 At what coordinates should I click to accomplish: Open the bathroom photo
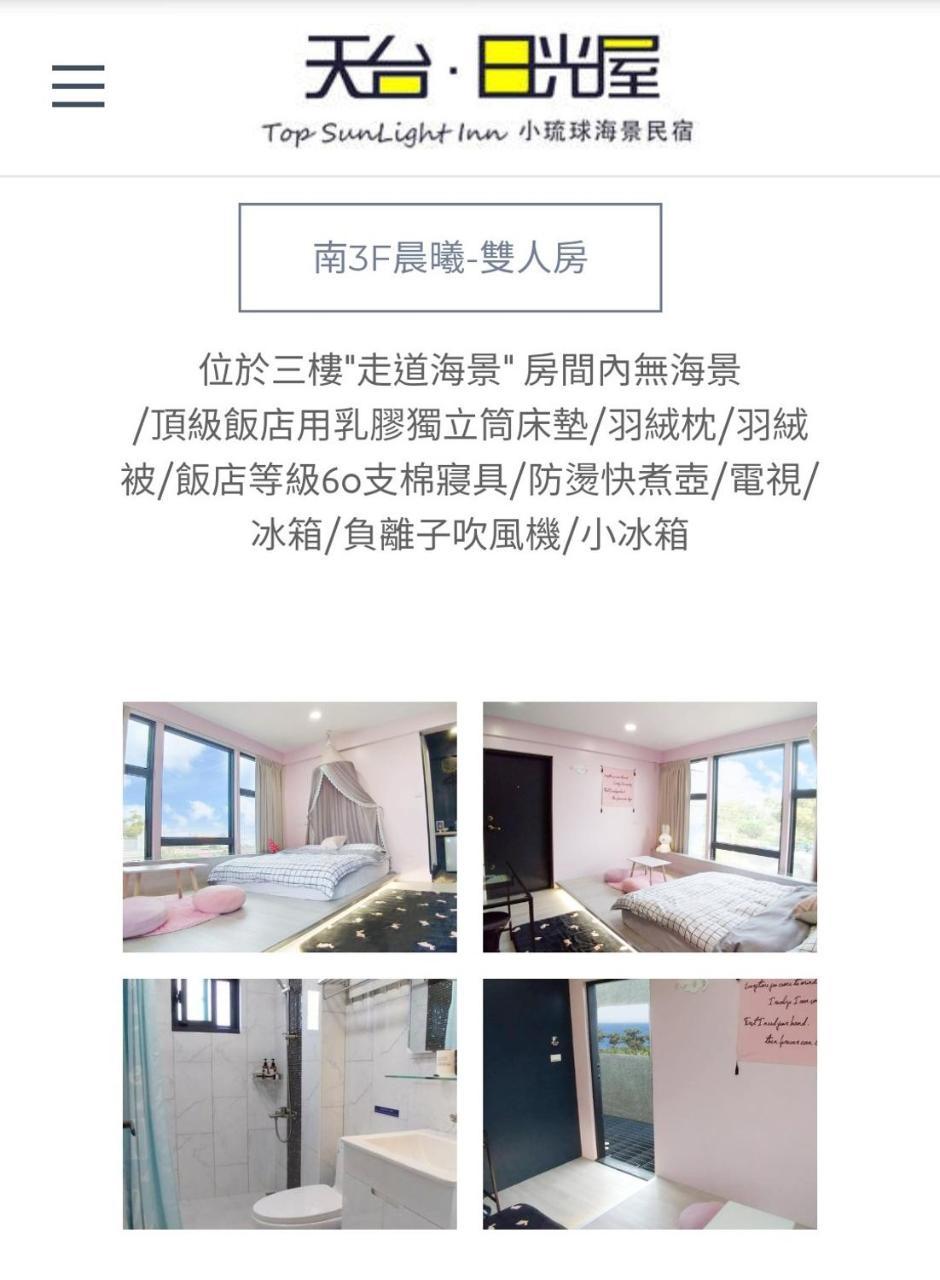[x=290, y=1104]
